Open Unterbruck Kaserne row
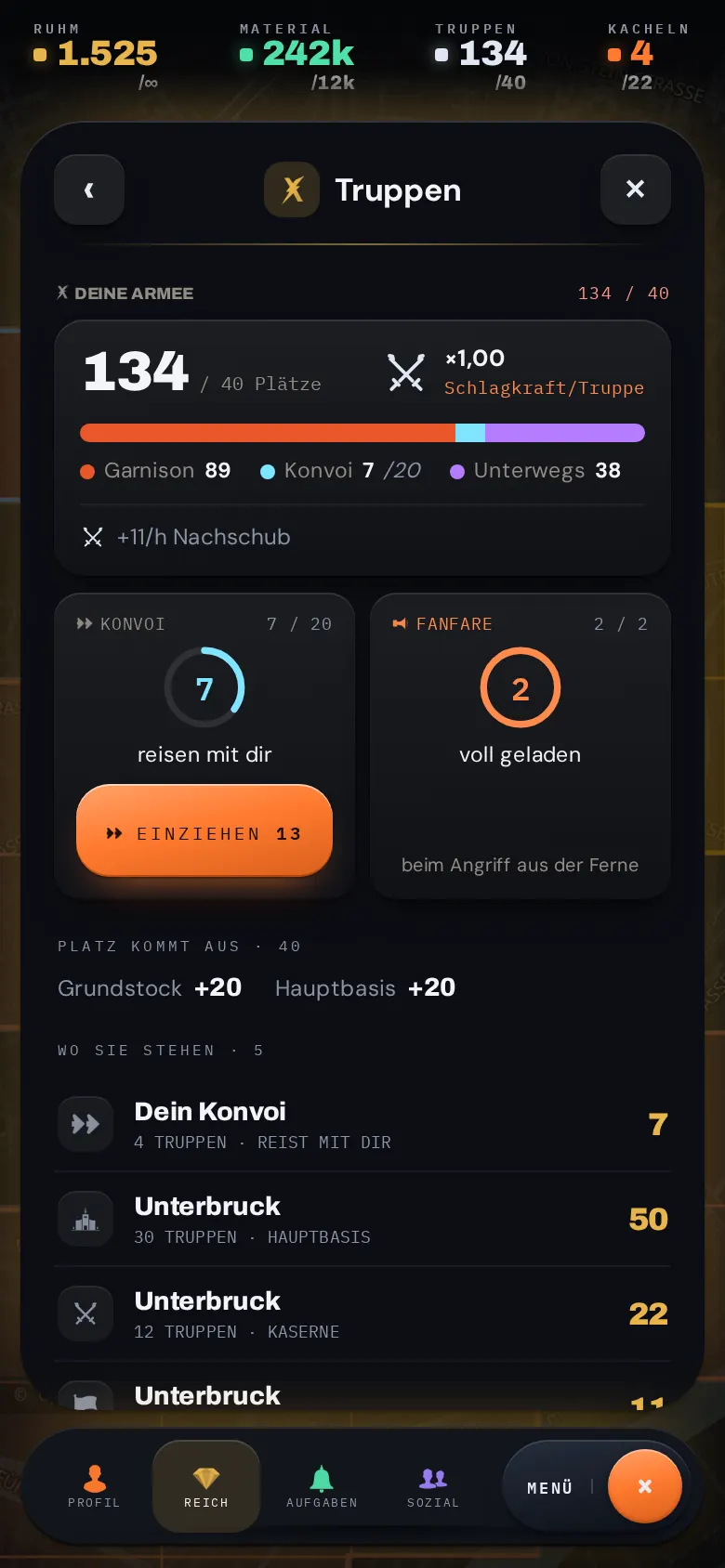This screenshot has width=725, height=1568. click(x=362, y=1313)
